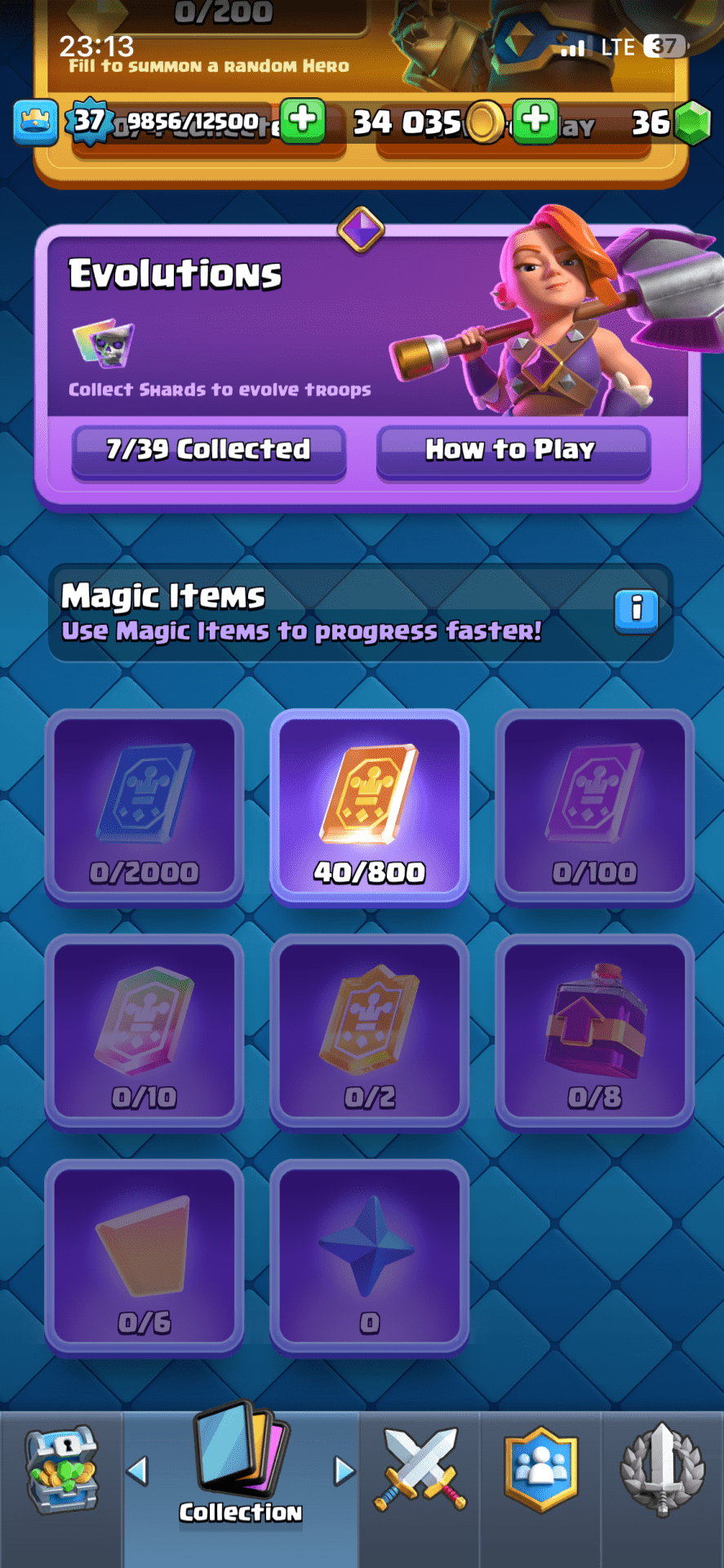Switch to the Events sword wreath tab
This screenshot has width=724, height=1568.
pyautogui.click(x=662, y=1470)
